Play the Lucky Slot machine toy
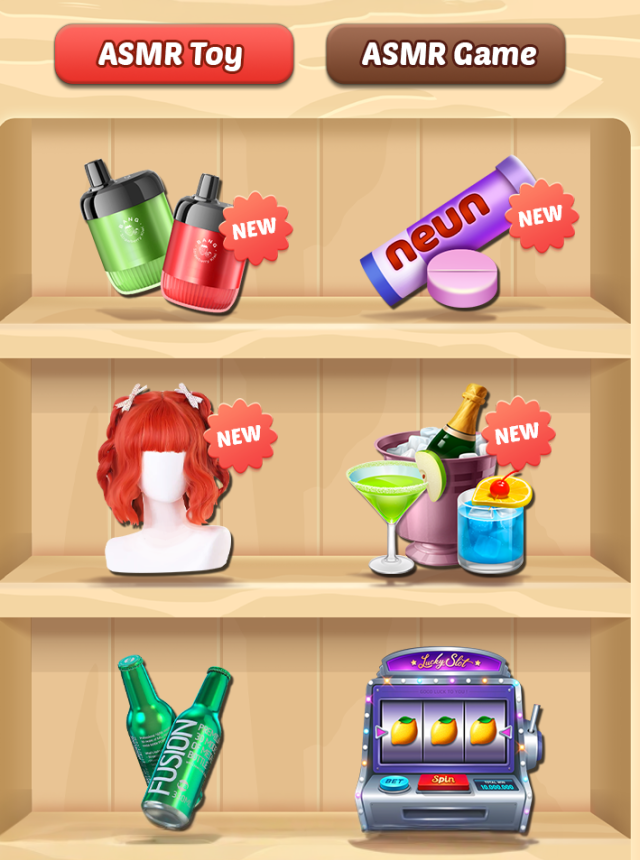This screenshot has width=640, height=860. pyautogui.click(x=450, y=740)
